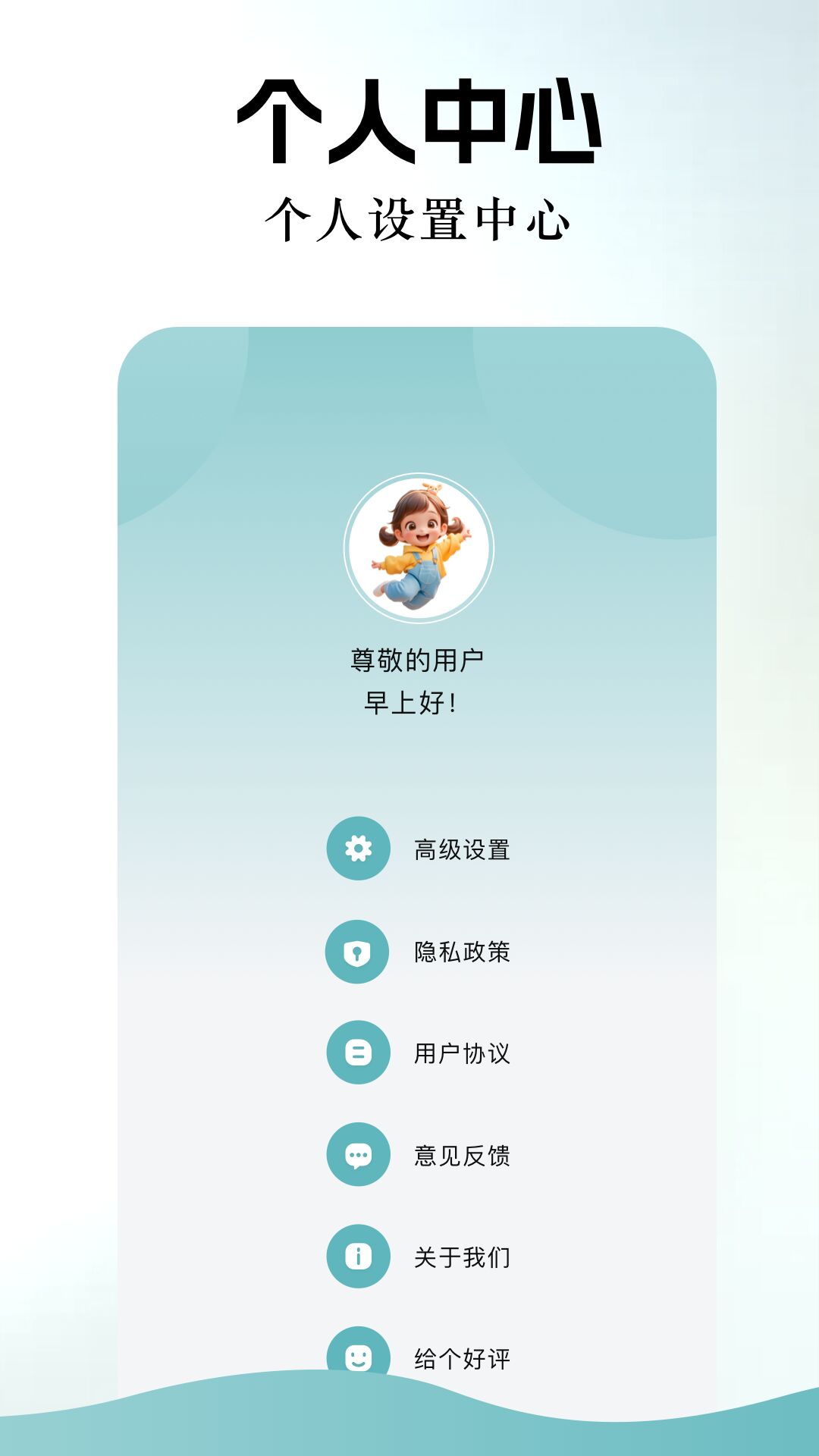The width and height of the screenshot is (819, 1456).
Task: Select the 用户协议 agreement link
Action: (461, 1052)
